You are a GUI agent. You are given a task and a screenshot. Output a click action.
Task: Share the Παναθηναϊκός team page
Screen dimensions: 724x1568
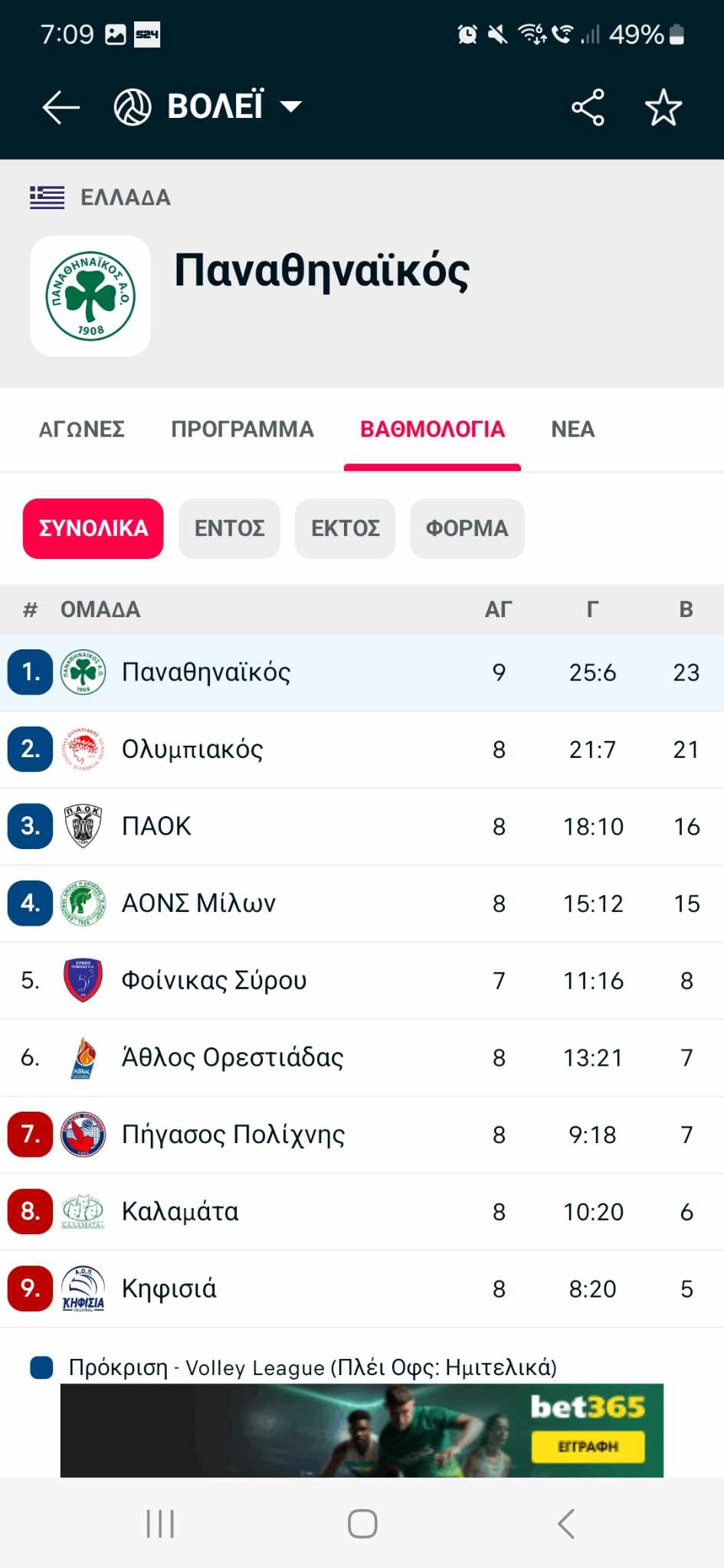[x=588, y=107]
